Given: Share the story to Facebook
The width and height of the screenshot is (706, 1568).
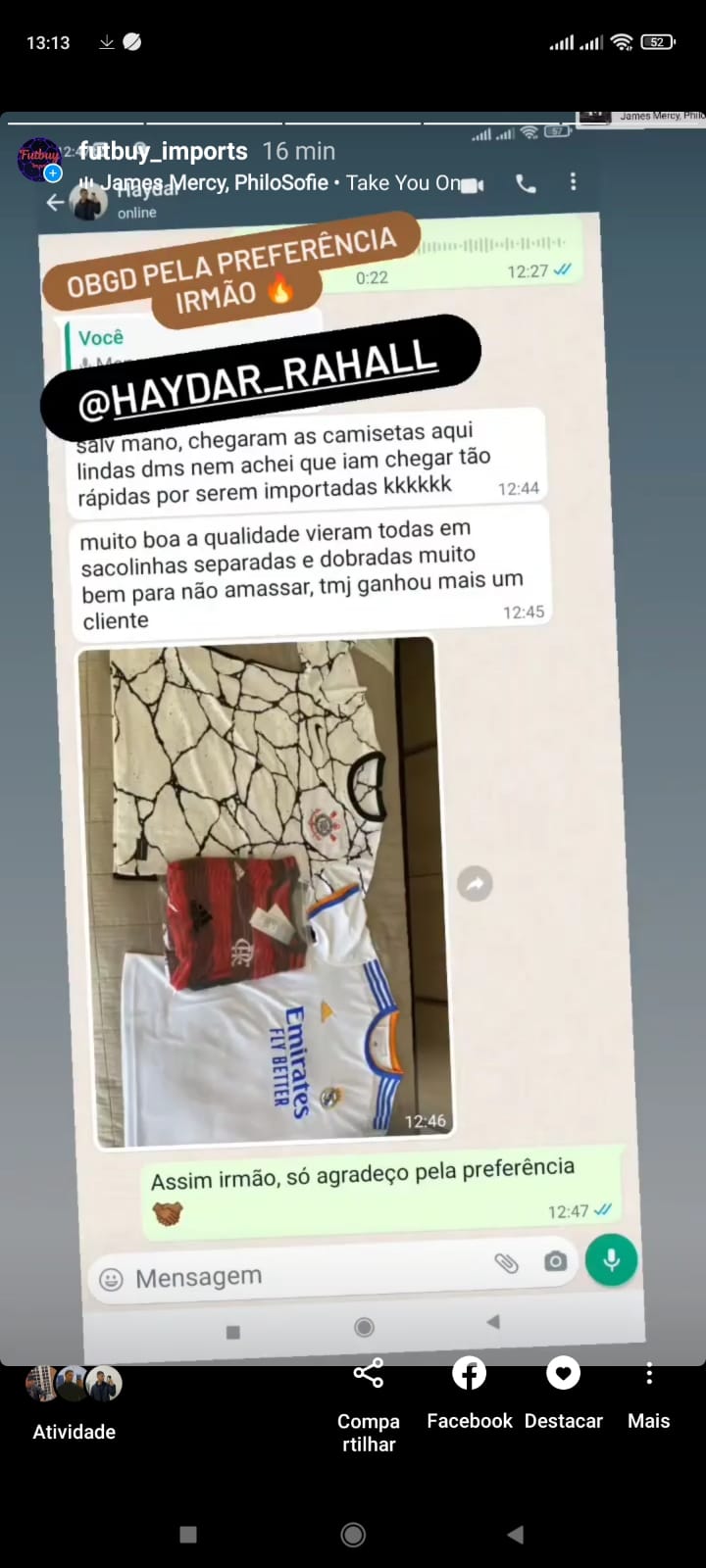Looking at the screenshot, I should coord(469,1394).
